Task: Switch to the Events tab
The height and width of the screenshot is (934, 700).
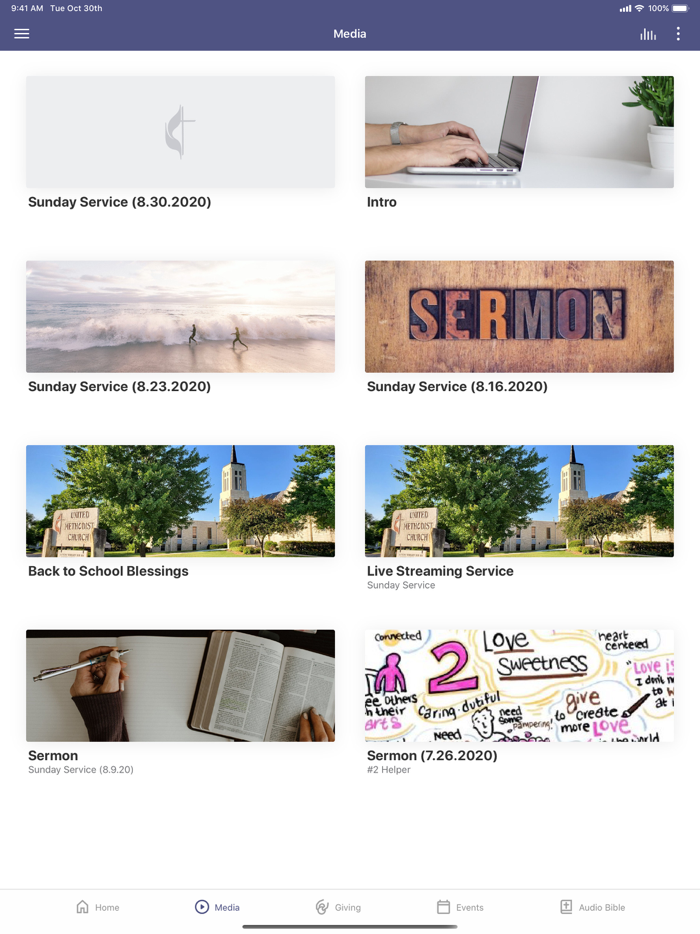Action: 460,907
